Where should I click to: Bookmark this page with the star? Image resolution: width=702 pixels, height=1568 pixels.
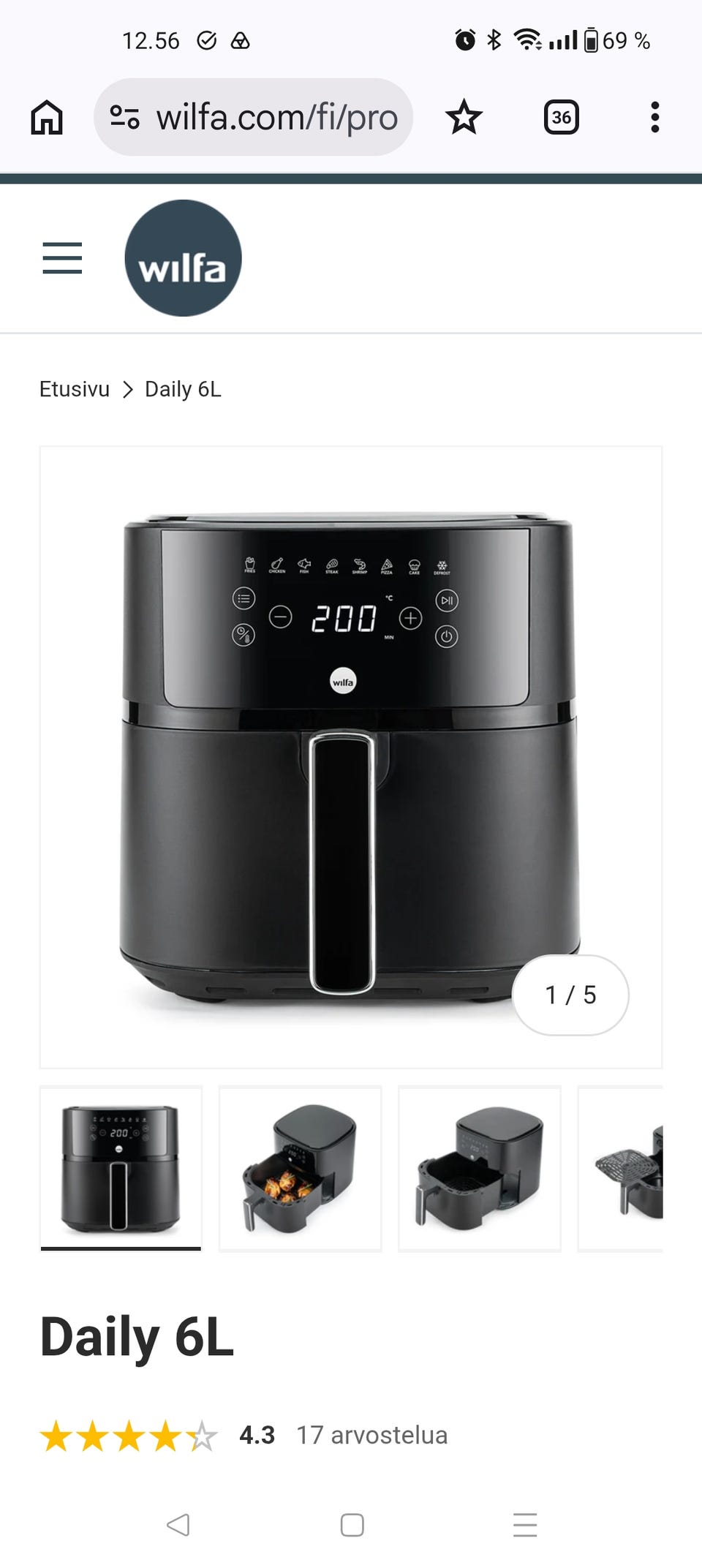click(x=464, y=117)
